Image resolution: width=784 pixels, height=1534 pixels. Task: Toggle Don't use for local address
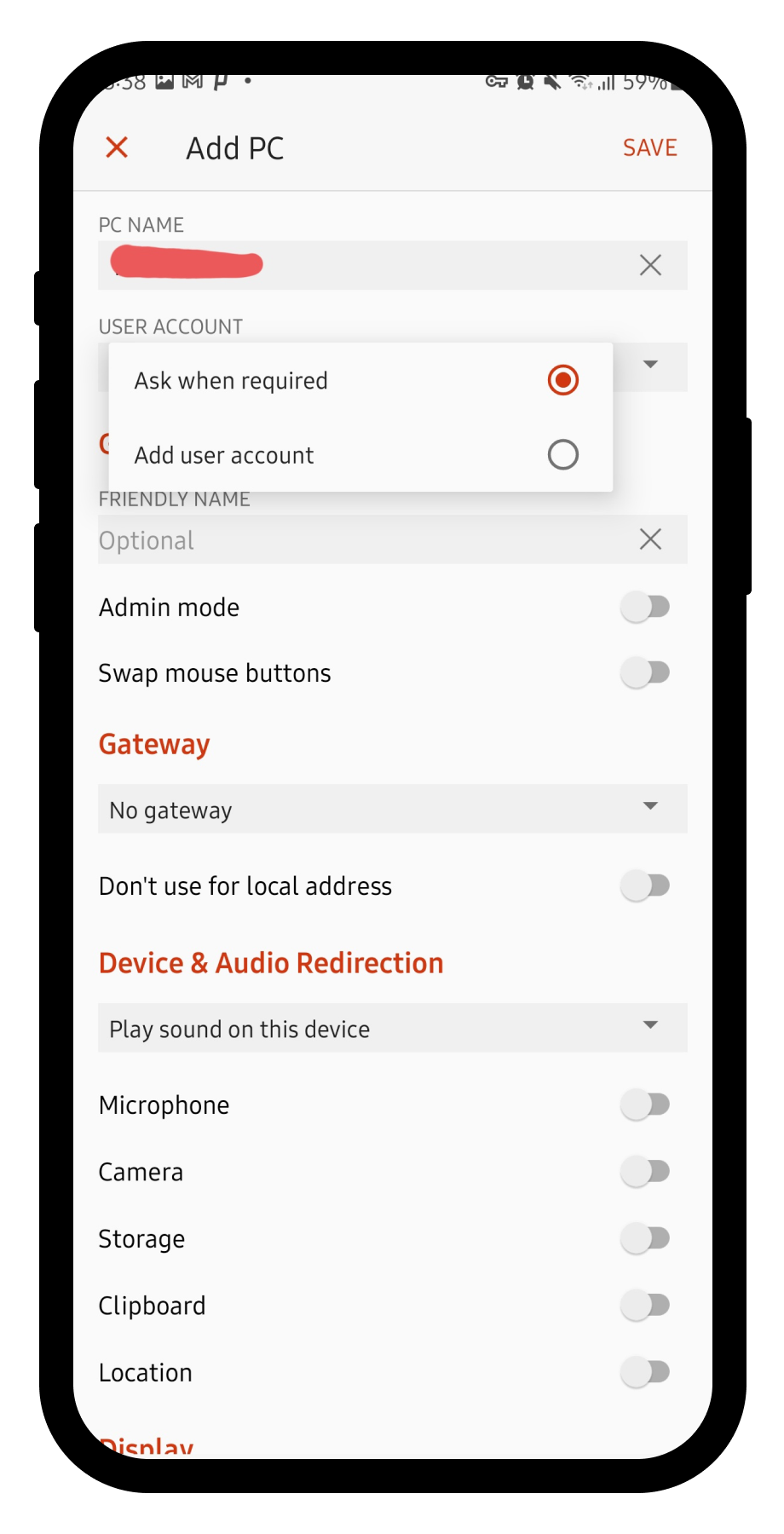[x=645, y=885]
